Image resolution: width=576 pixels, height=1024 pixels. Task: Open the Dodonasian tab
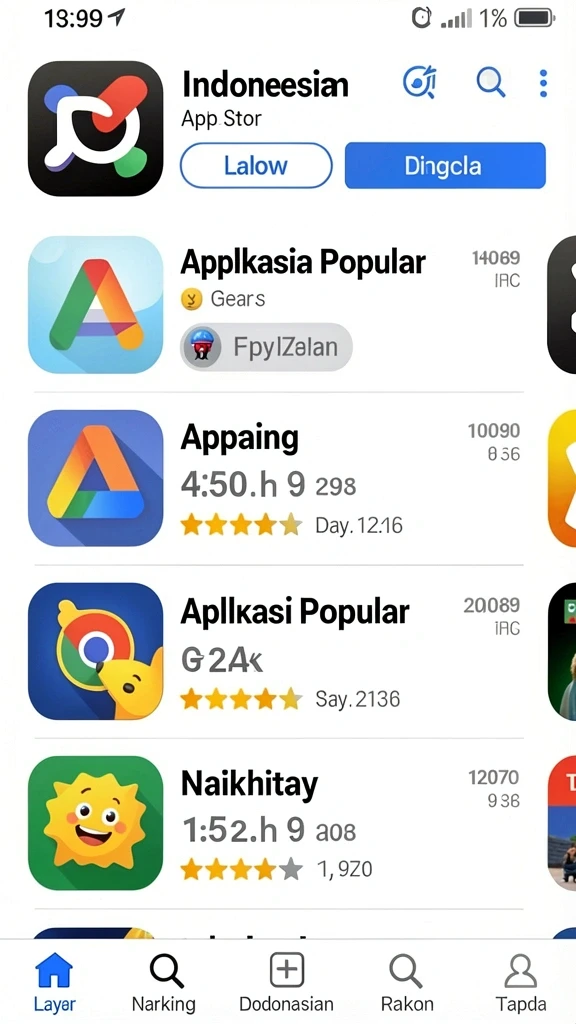[x=287, y=982]
